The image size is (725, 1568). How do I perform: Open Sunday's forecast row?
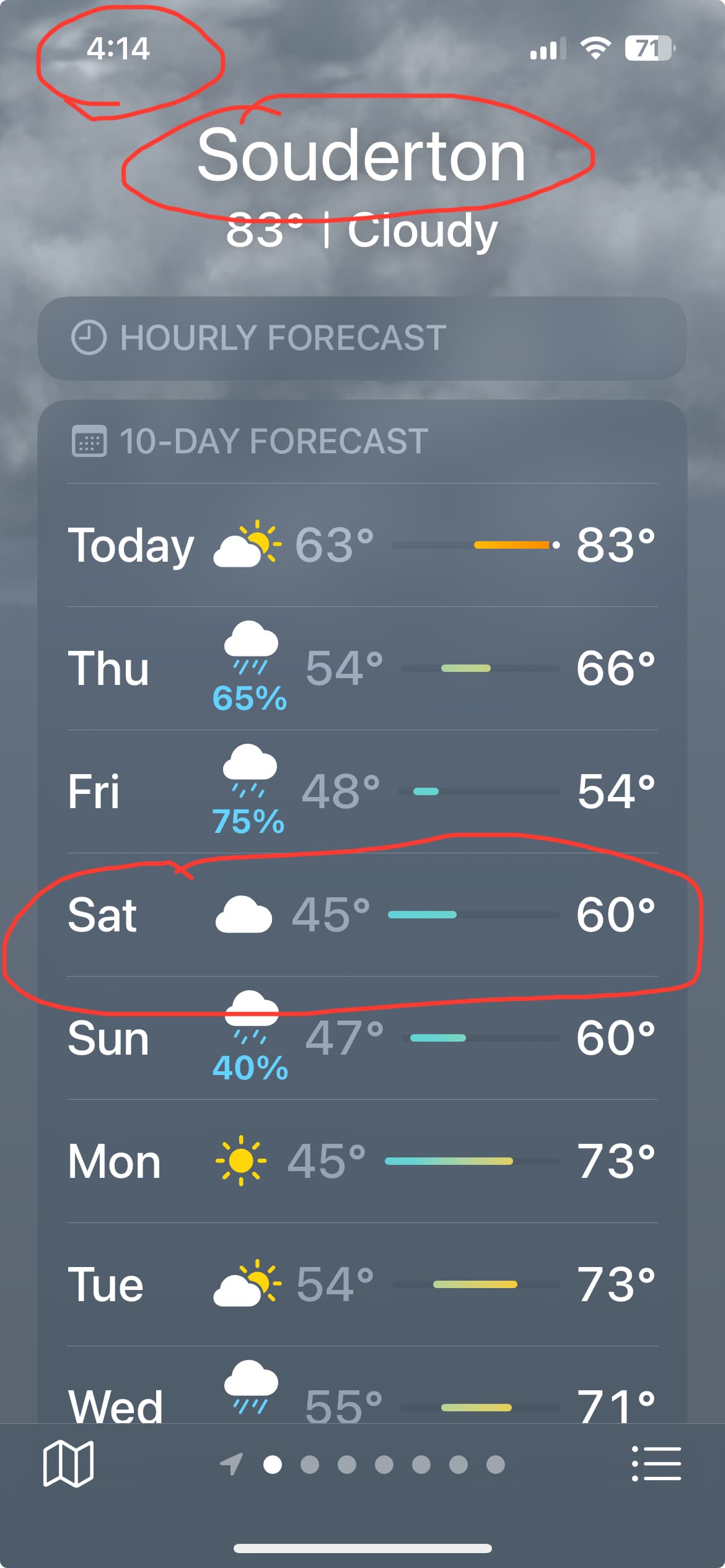(362, 1038)
